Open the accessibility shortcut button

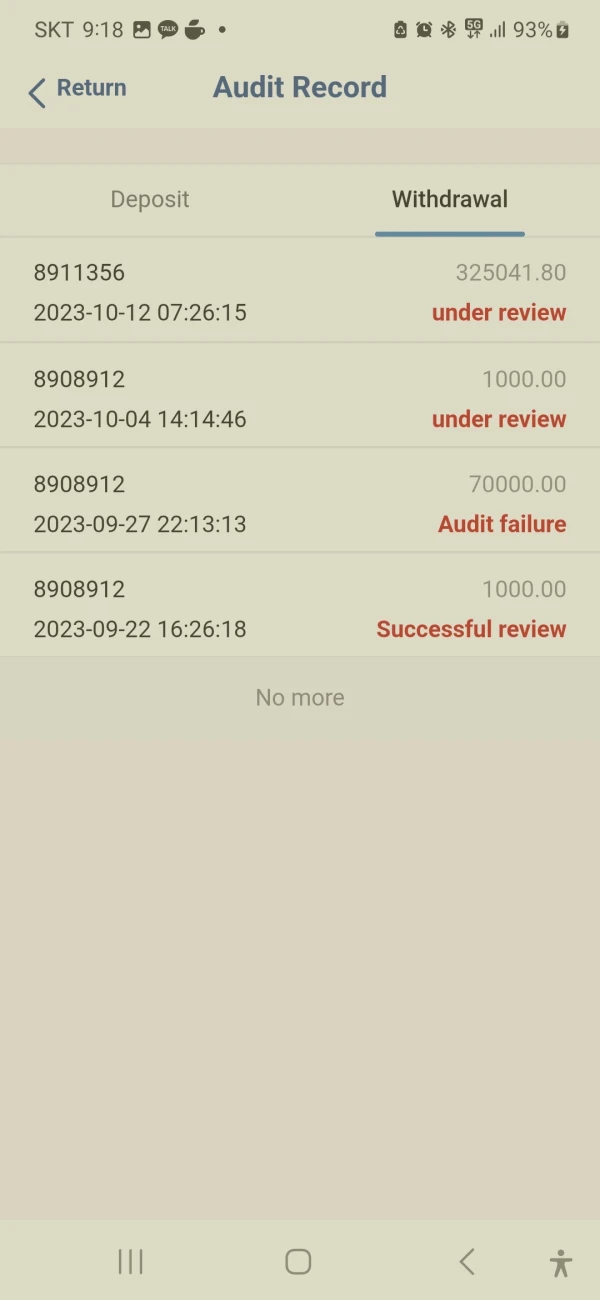tap(561, 1263)
